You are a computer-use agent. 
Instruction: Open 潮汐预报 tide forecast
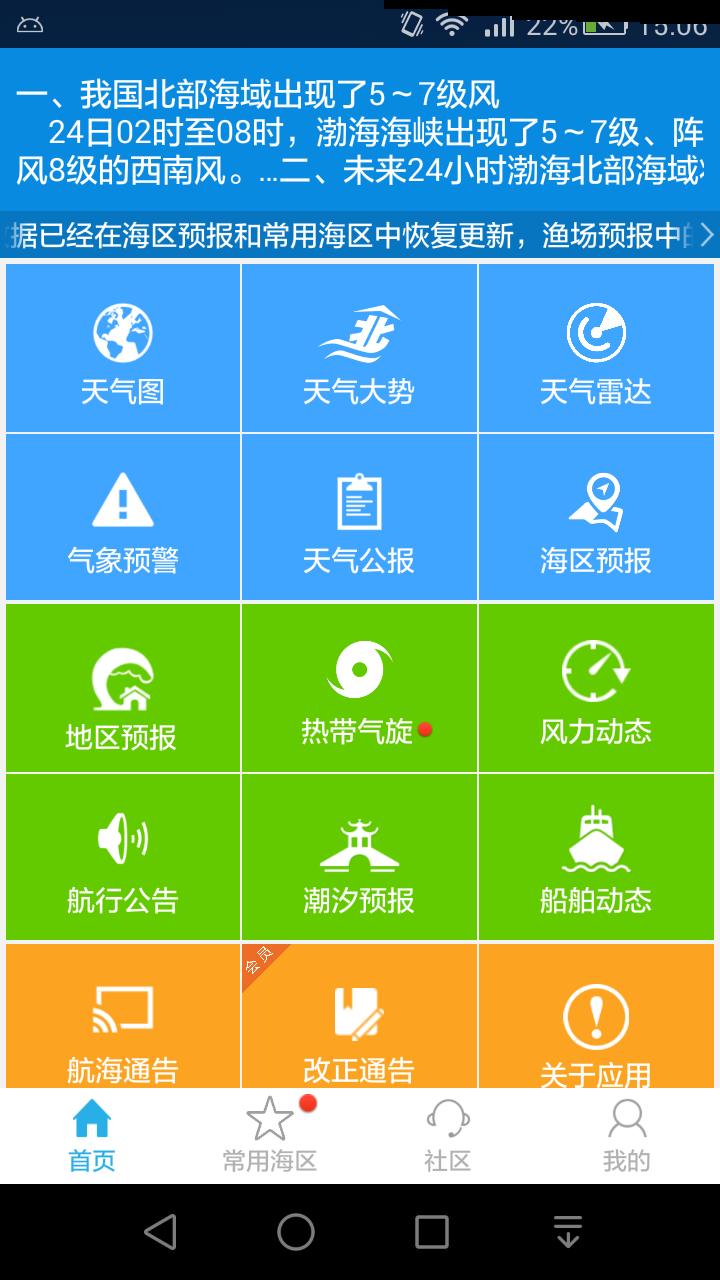[x=359, y=857]
